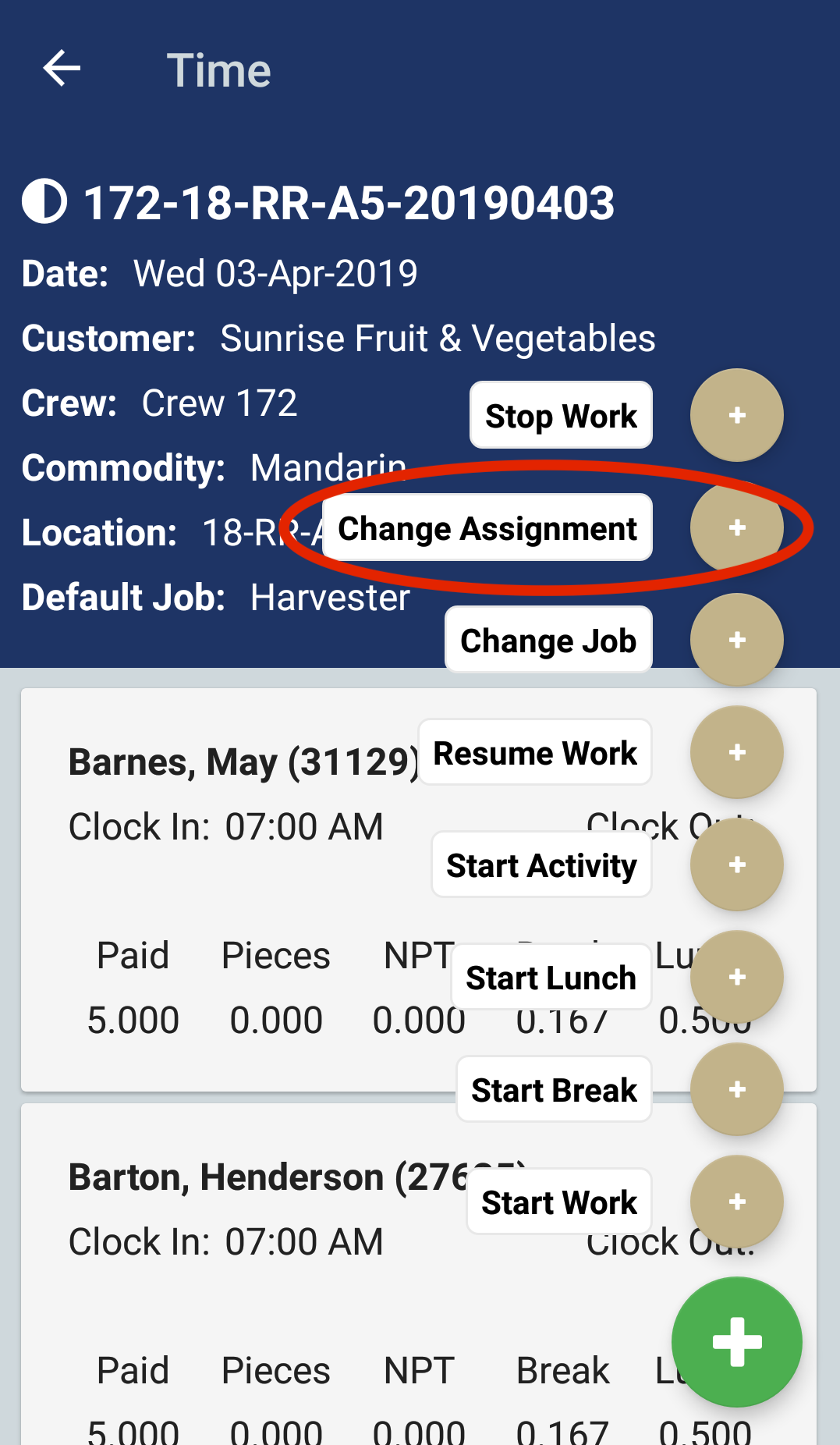Tap the Clock In time for Barnes, May

pyautogui.click(x=226, y=825)
